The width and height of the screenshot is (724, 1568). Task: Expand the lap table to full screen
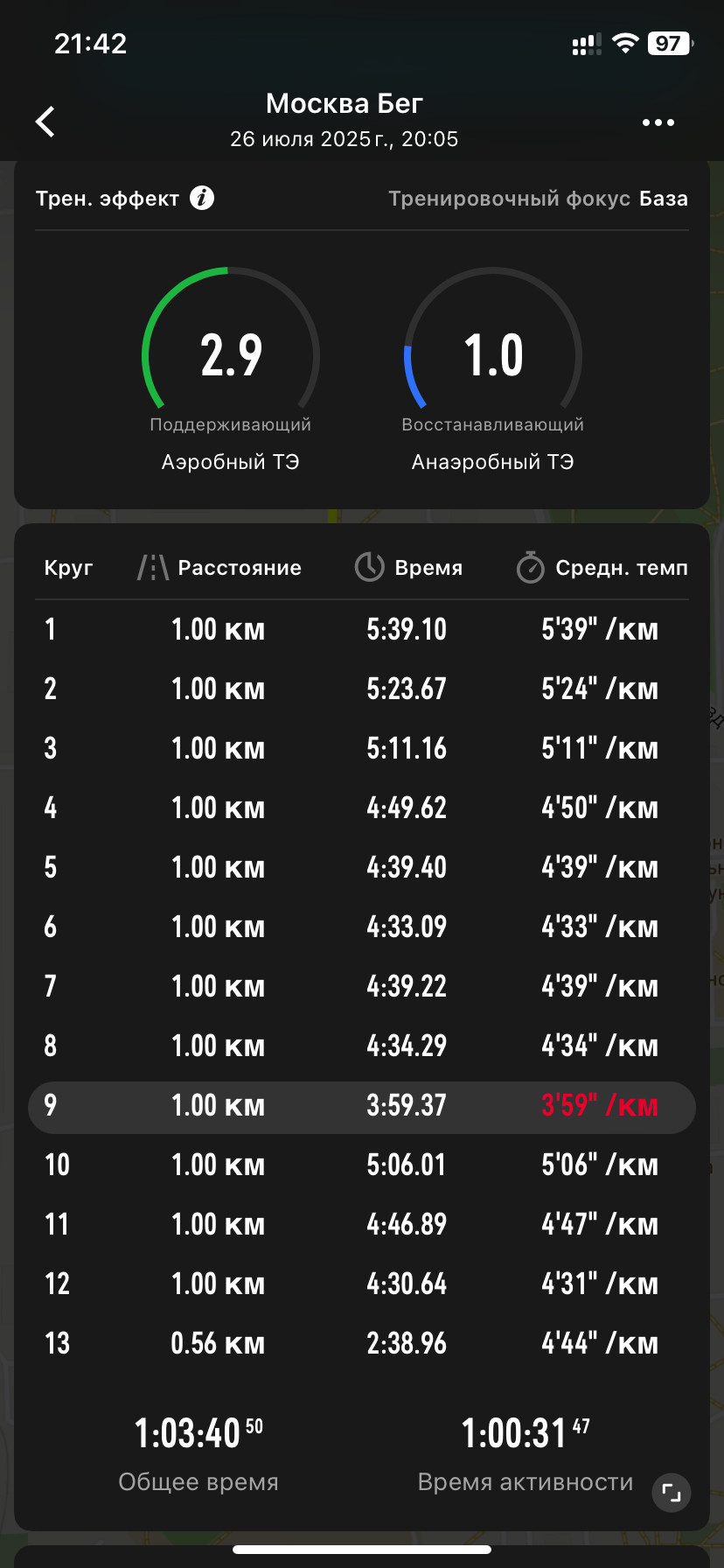click(672, 1493)
